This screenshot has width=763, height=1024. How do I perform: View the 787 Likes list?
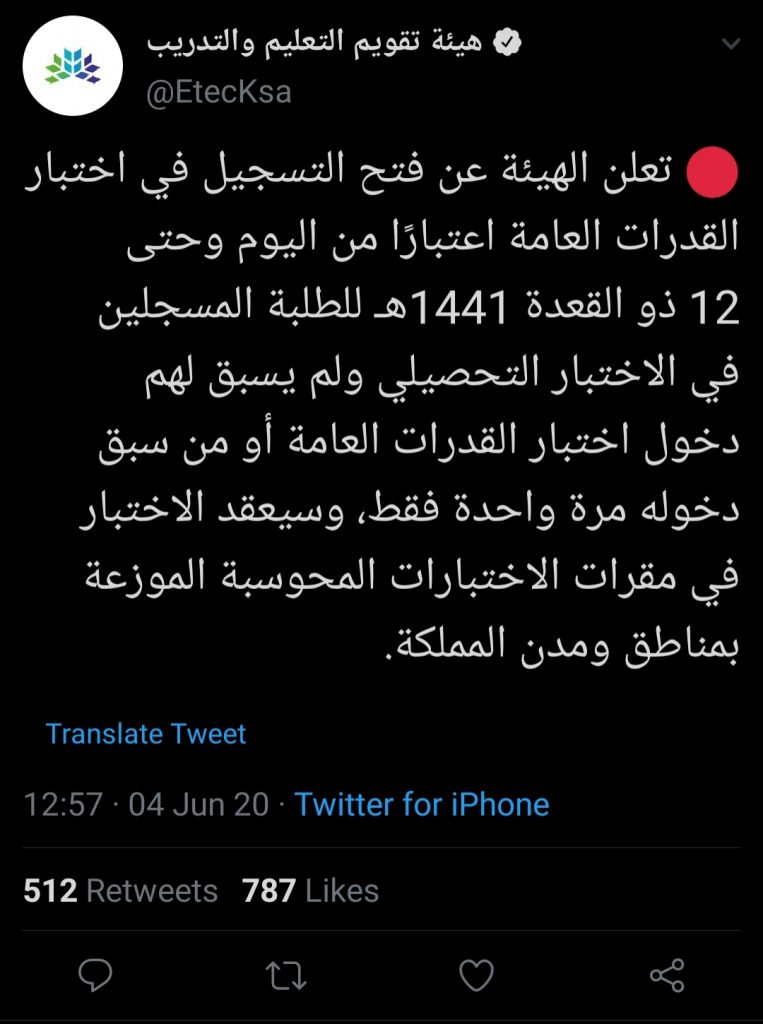pos(311,891)
